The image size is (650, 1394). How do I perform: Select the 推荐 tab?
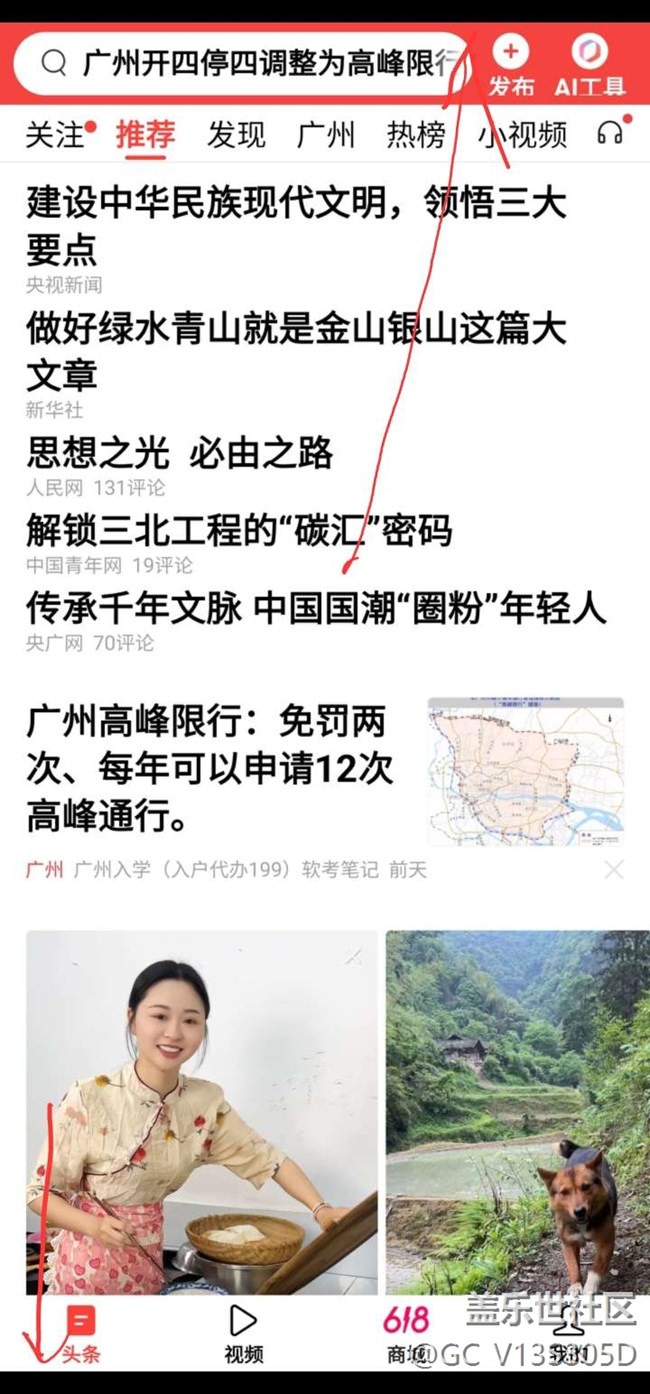146,134
